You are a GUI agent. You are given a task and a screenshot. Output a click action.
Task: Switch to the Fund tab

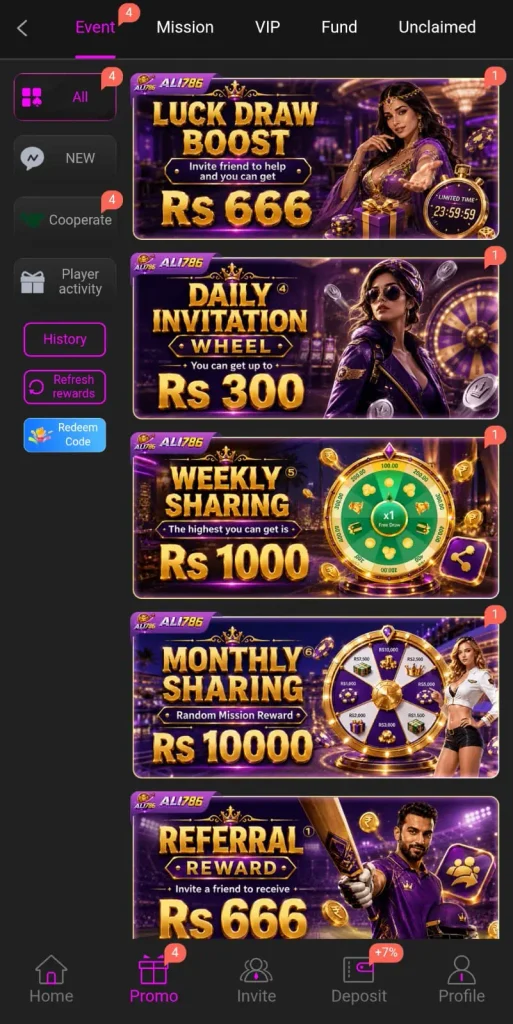click(339, 27)
